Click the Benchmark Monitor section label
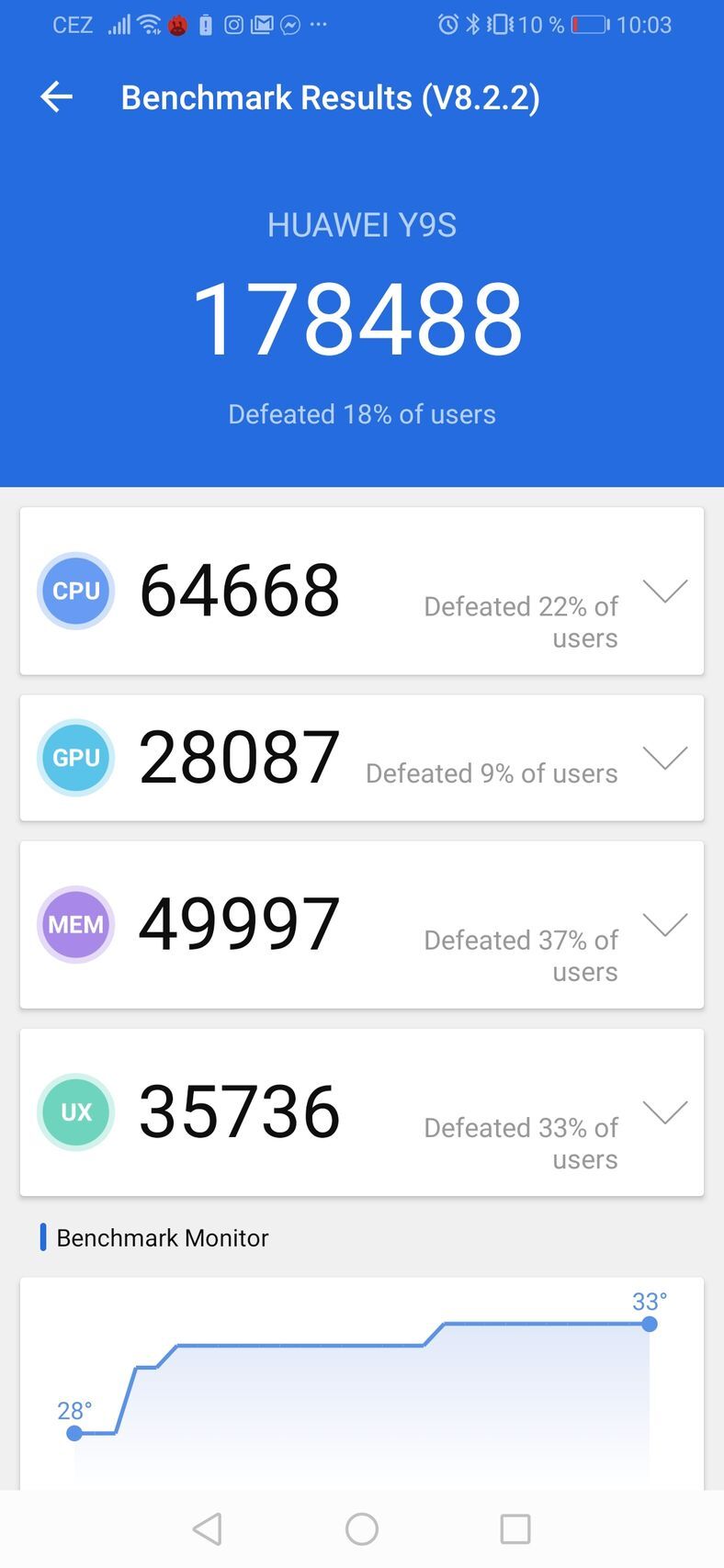The image size is (724, 1568). pos(162,1238)
